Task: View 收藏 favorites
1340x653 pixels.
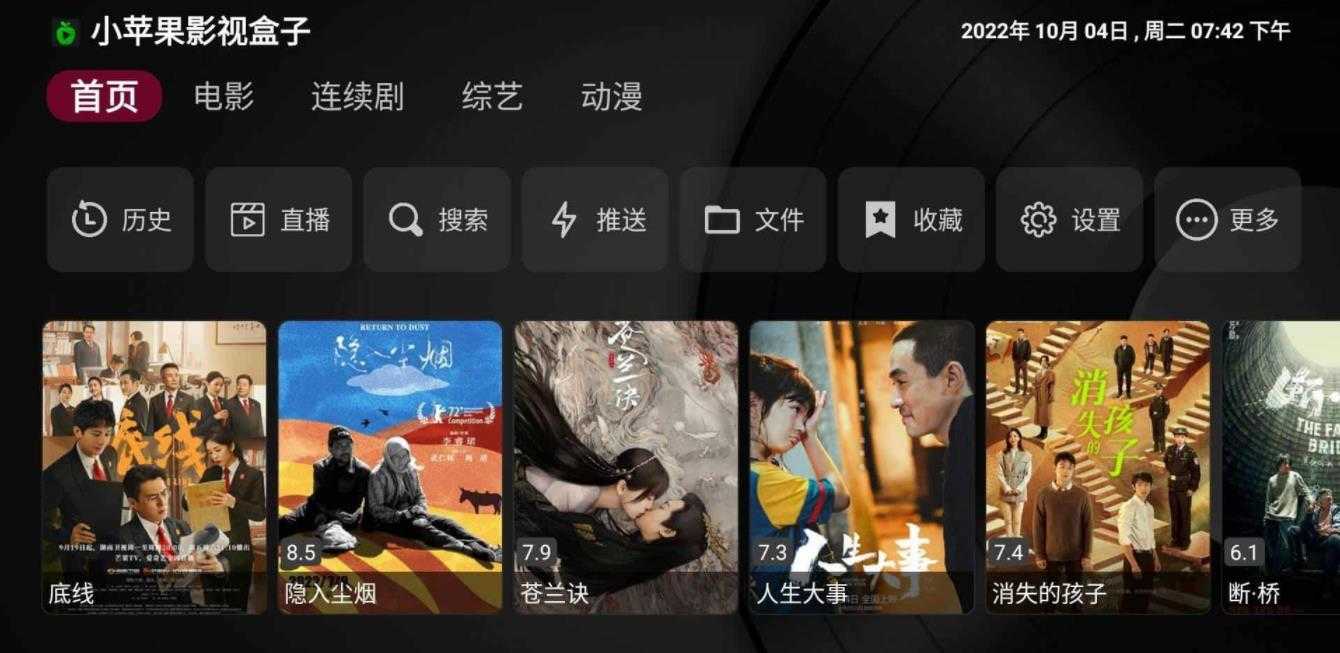Action: point(911,220)
